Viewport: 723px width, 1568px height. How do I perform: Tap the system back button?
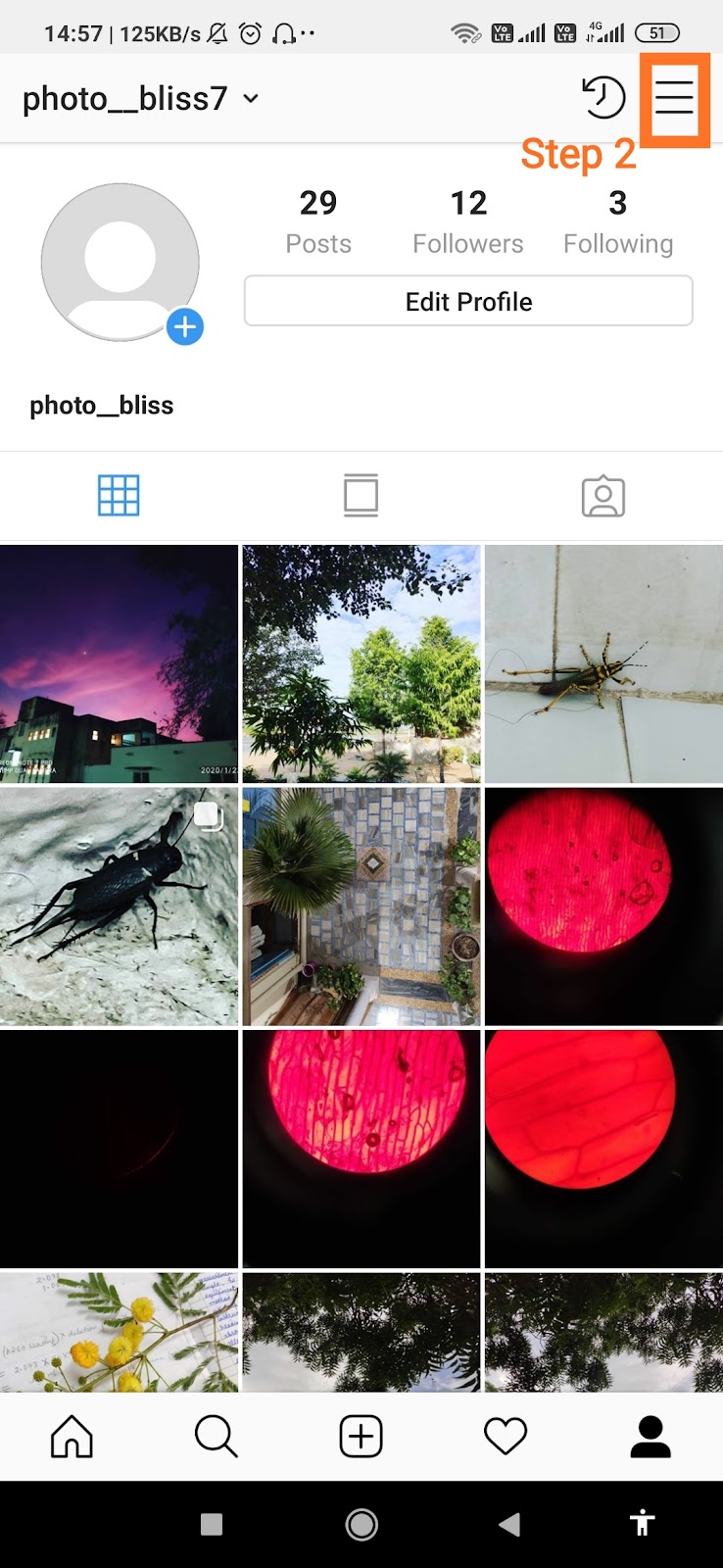point(509,1524)
